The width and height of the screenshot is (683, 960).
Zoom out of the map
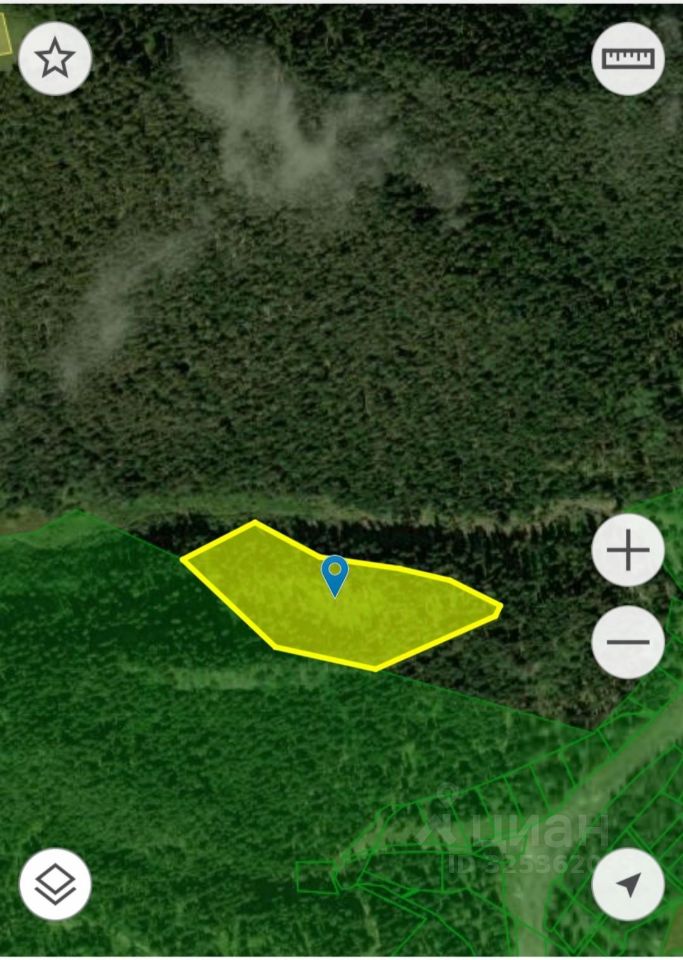628,642
